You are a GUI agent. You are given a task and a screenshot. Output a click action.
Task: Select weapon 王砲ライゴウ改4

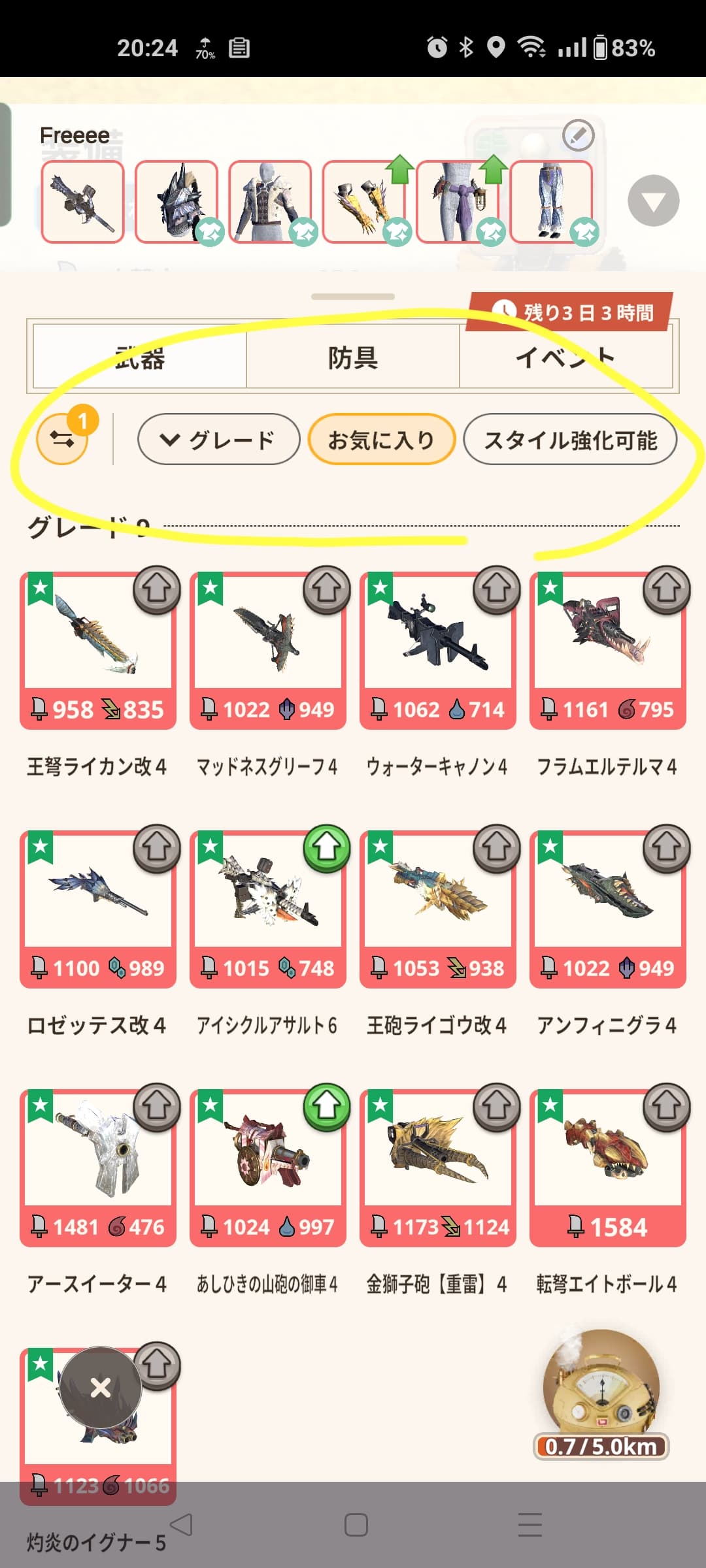coord(438,909)
